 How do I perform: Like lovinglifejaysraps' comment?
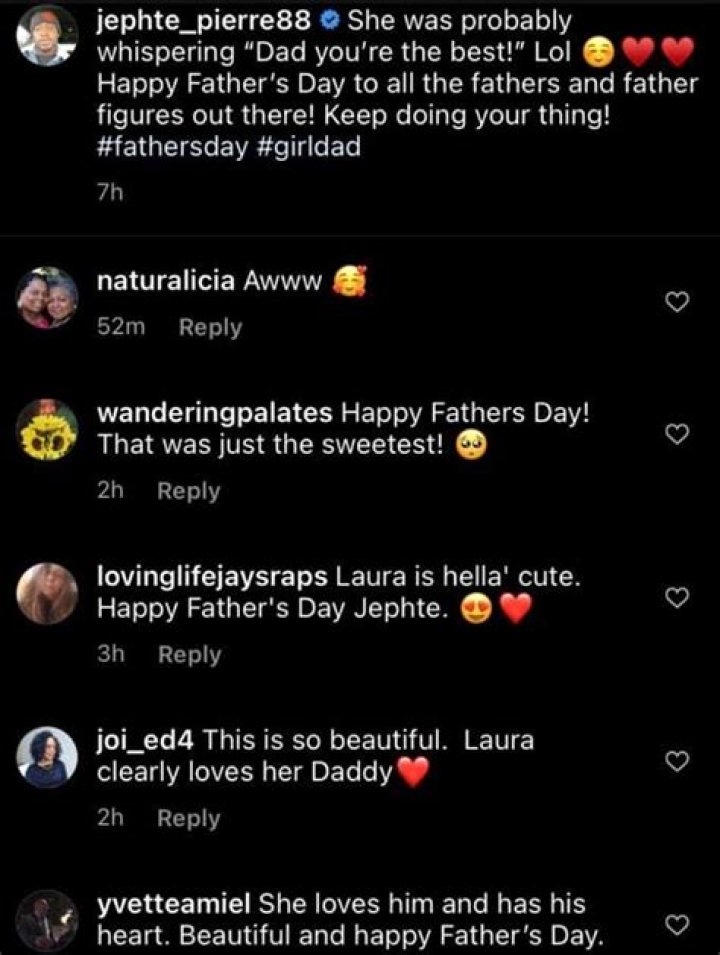(x=677, y=597)
